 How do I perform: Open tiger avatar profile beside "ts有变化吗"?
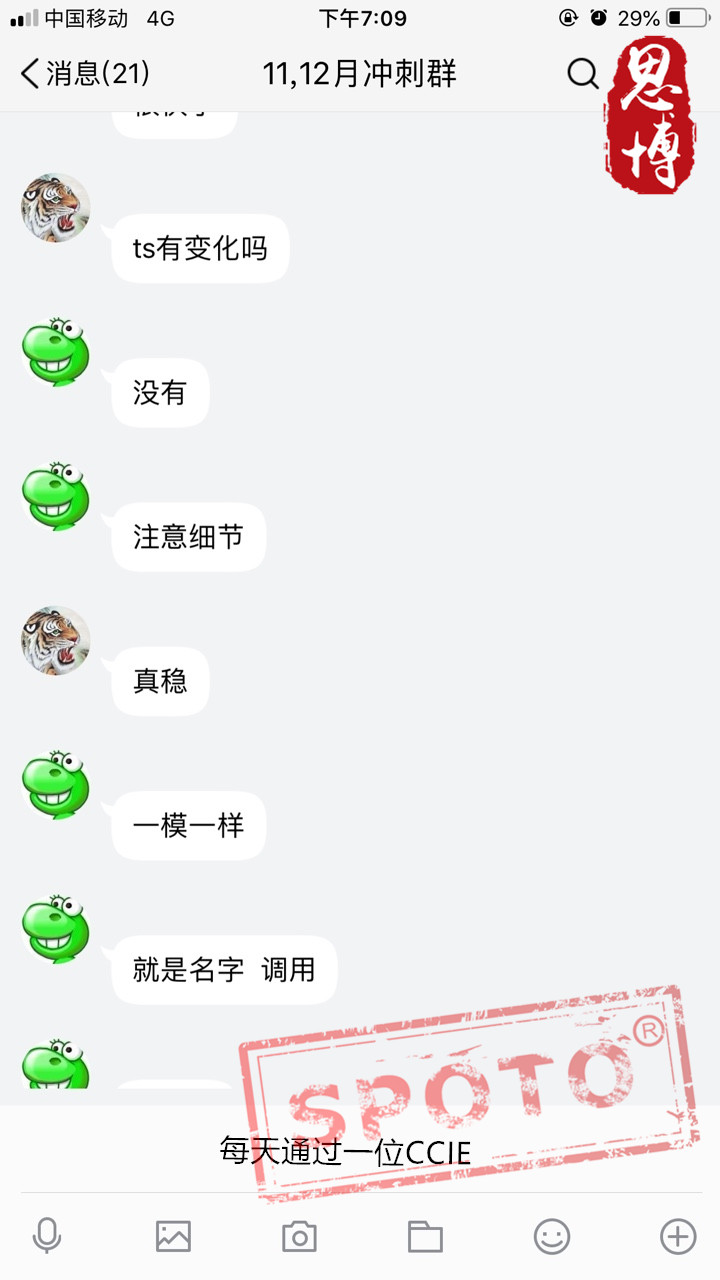tap(56, 208)
